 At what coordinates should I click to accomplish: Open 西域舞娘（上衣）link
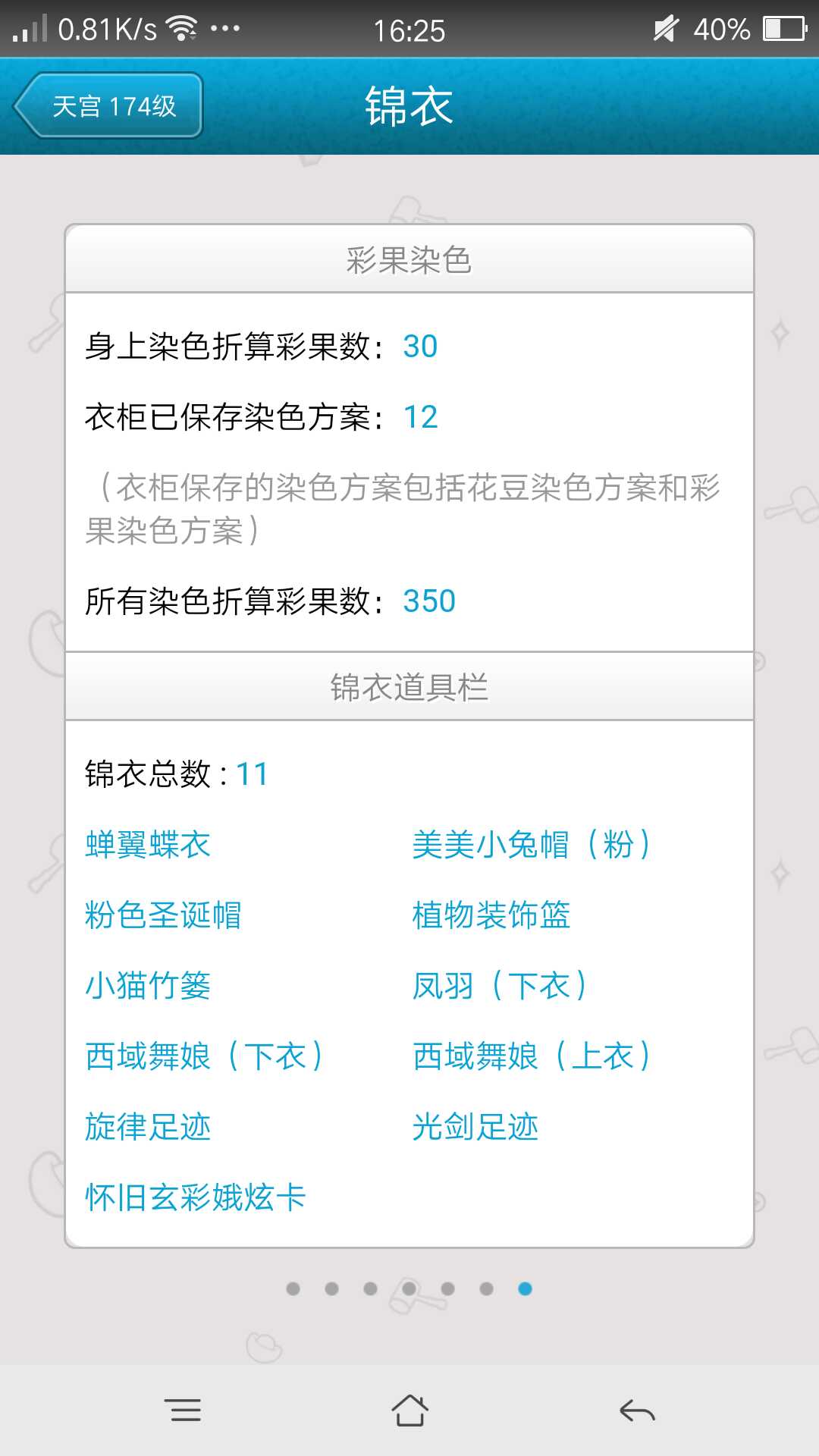(532, 1056)
